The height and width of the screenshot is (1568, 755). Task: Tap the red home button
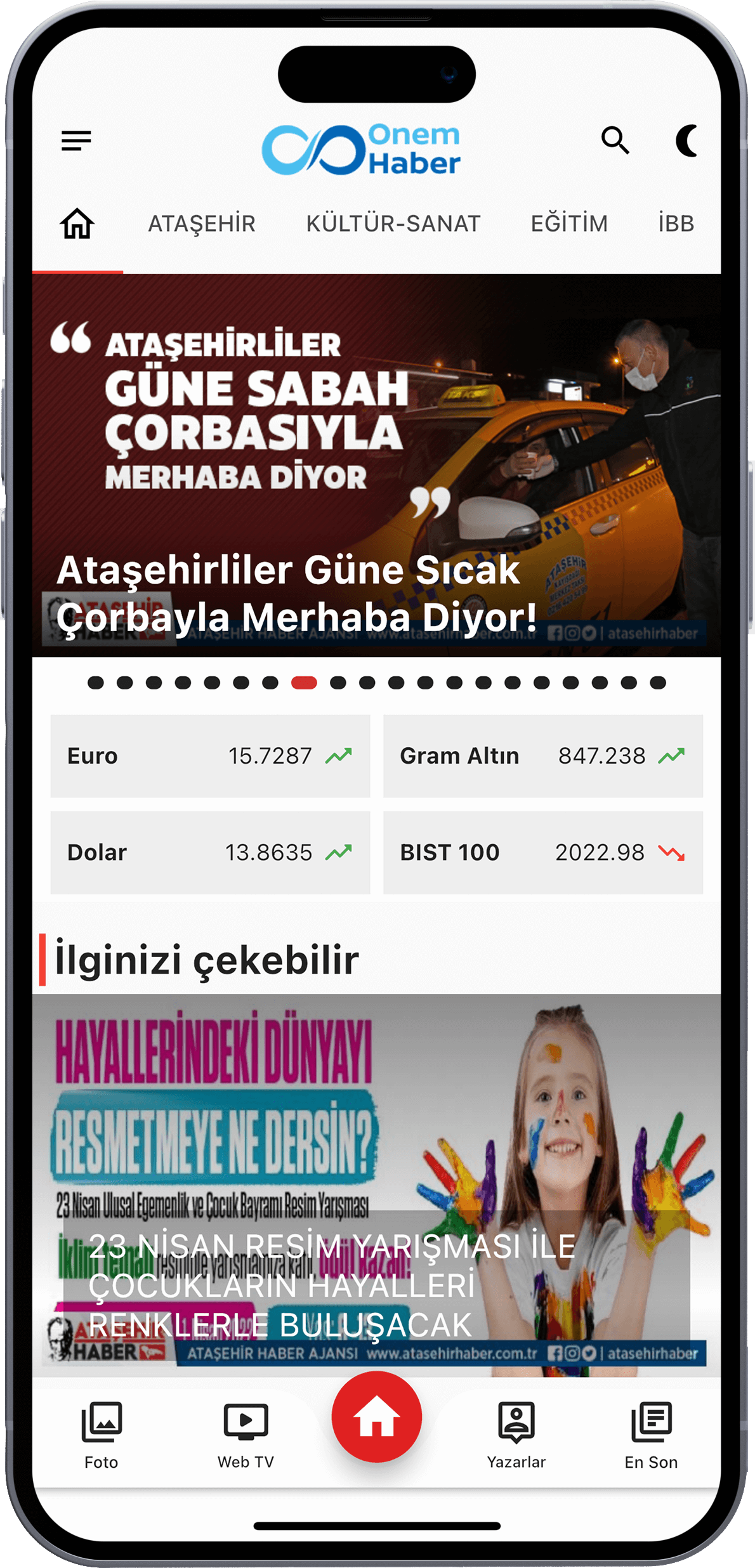pyautogui.click(x=376, y=1417)
